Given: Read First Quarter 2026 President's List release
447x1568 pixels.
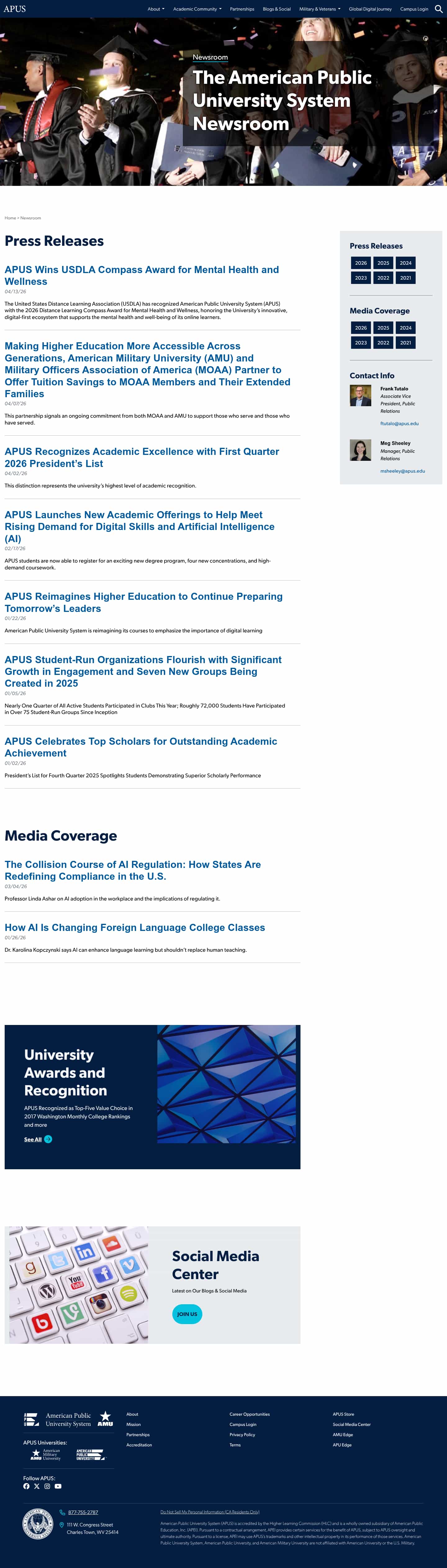Looking at the screenshot, I should click(141, 457).
